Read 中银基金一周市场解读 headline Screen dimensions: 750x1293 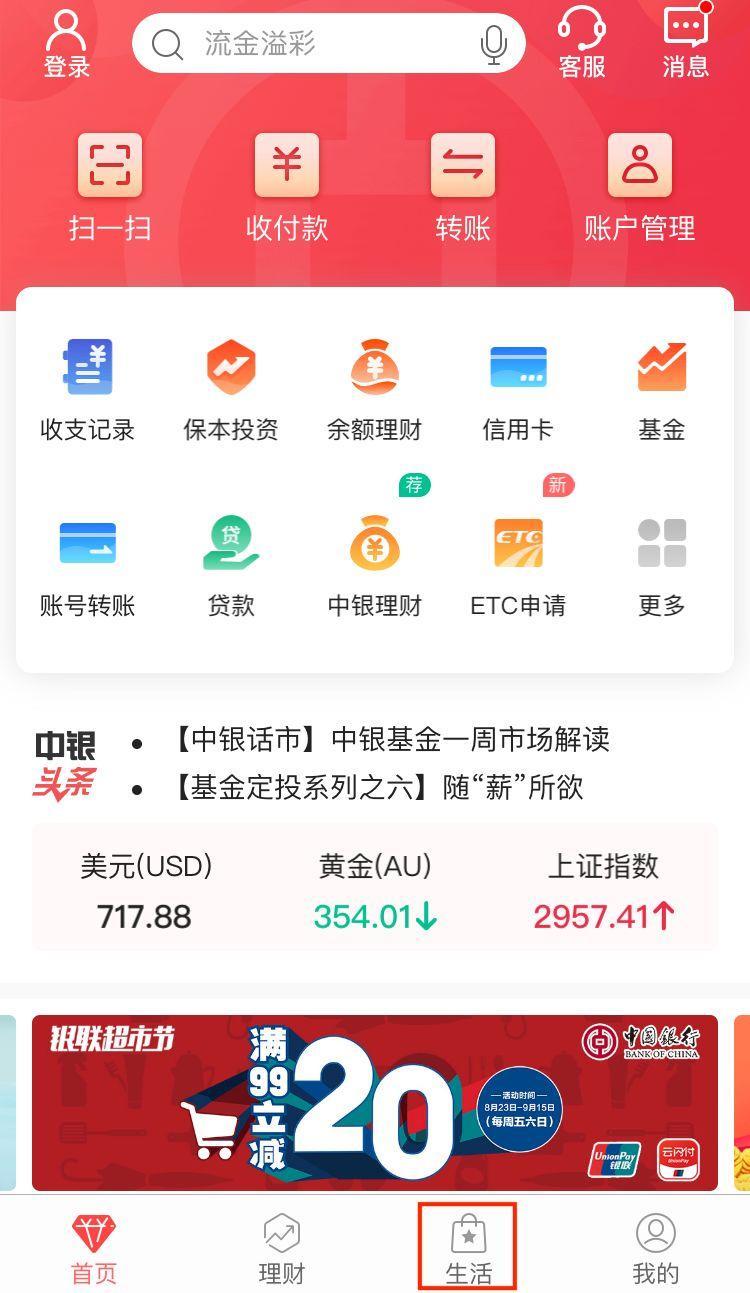point(390,740)
